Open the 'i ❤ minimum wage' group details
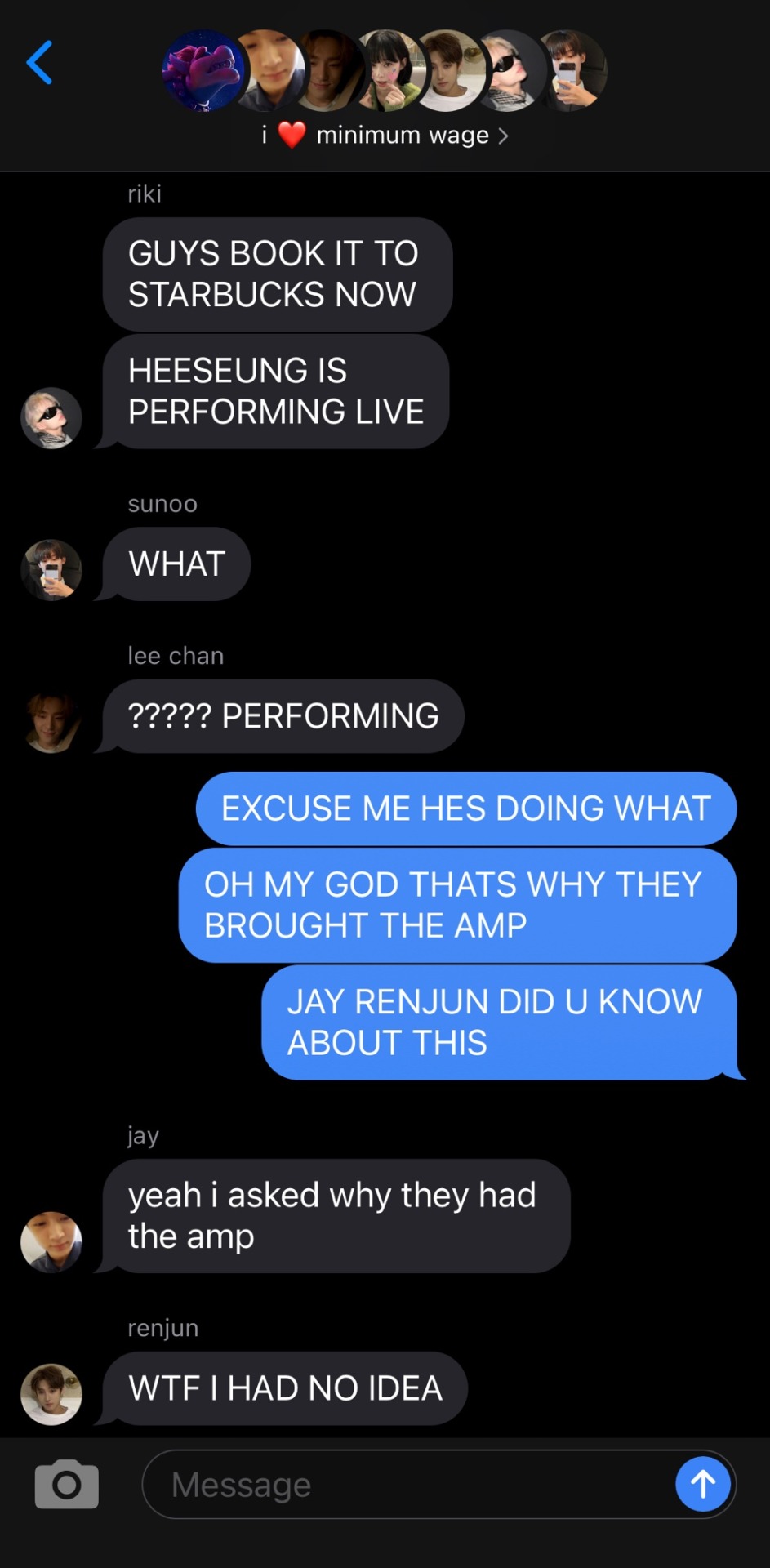The width and height of the screenshot is (770, 1568). click(385, 135)
